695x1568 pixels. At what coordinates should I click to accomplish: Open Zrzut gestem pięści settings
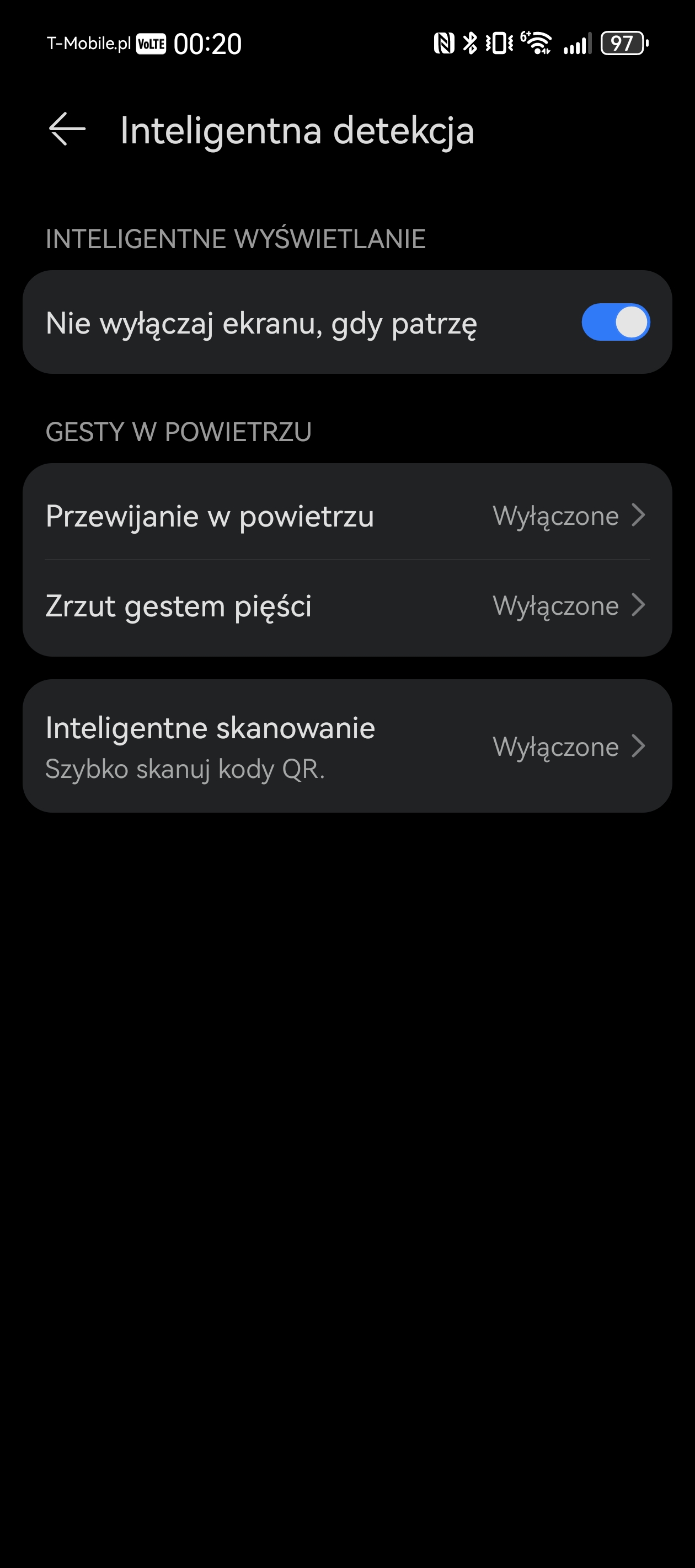[347, 606]
